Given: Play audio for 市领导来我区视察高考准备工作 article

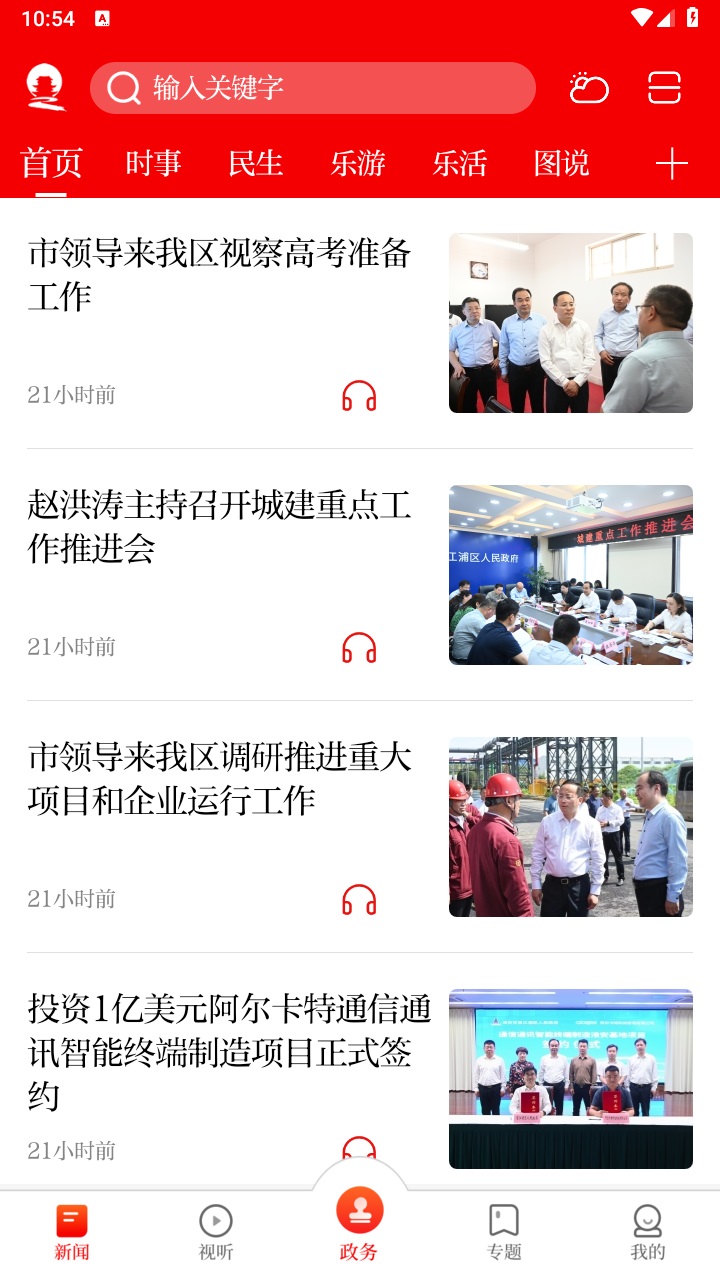Looking at the screenshot, I should click(x=360, y=396).
